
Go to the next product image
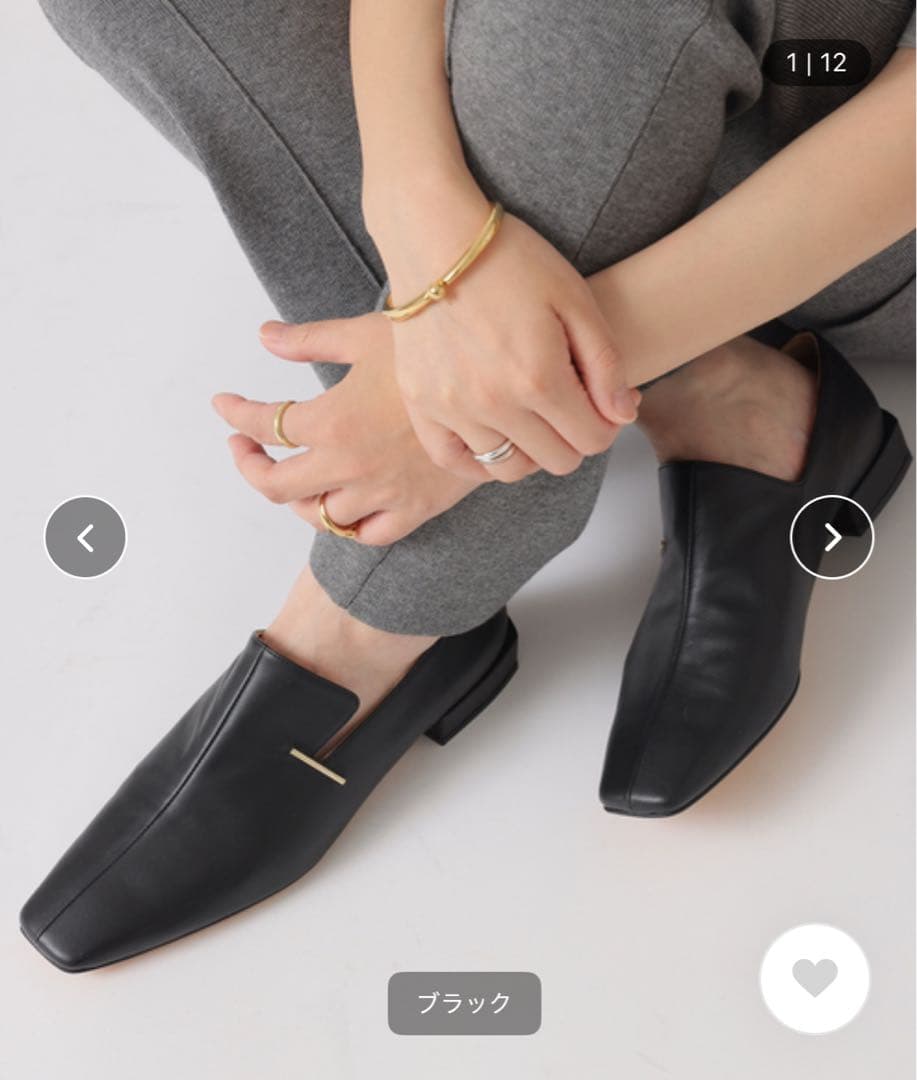point(832,538)
